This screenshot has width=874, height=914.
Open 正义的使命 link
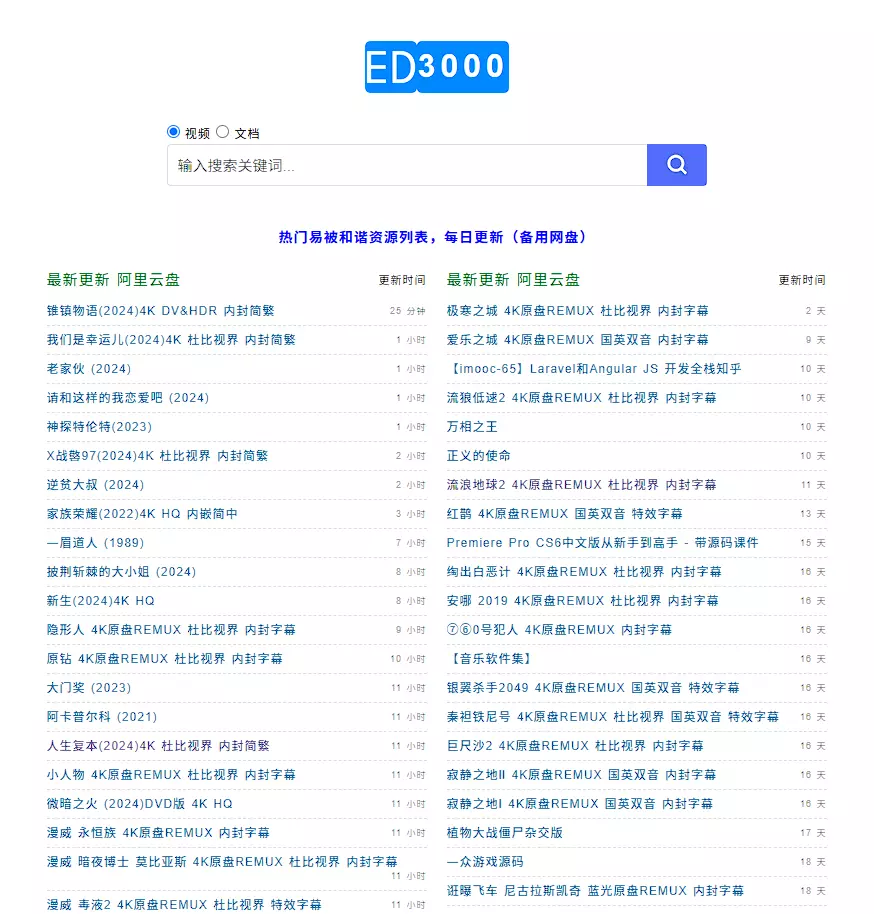pyautogui.click(x=478, y=456)
